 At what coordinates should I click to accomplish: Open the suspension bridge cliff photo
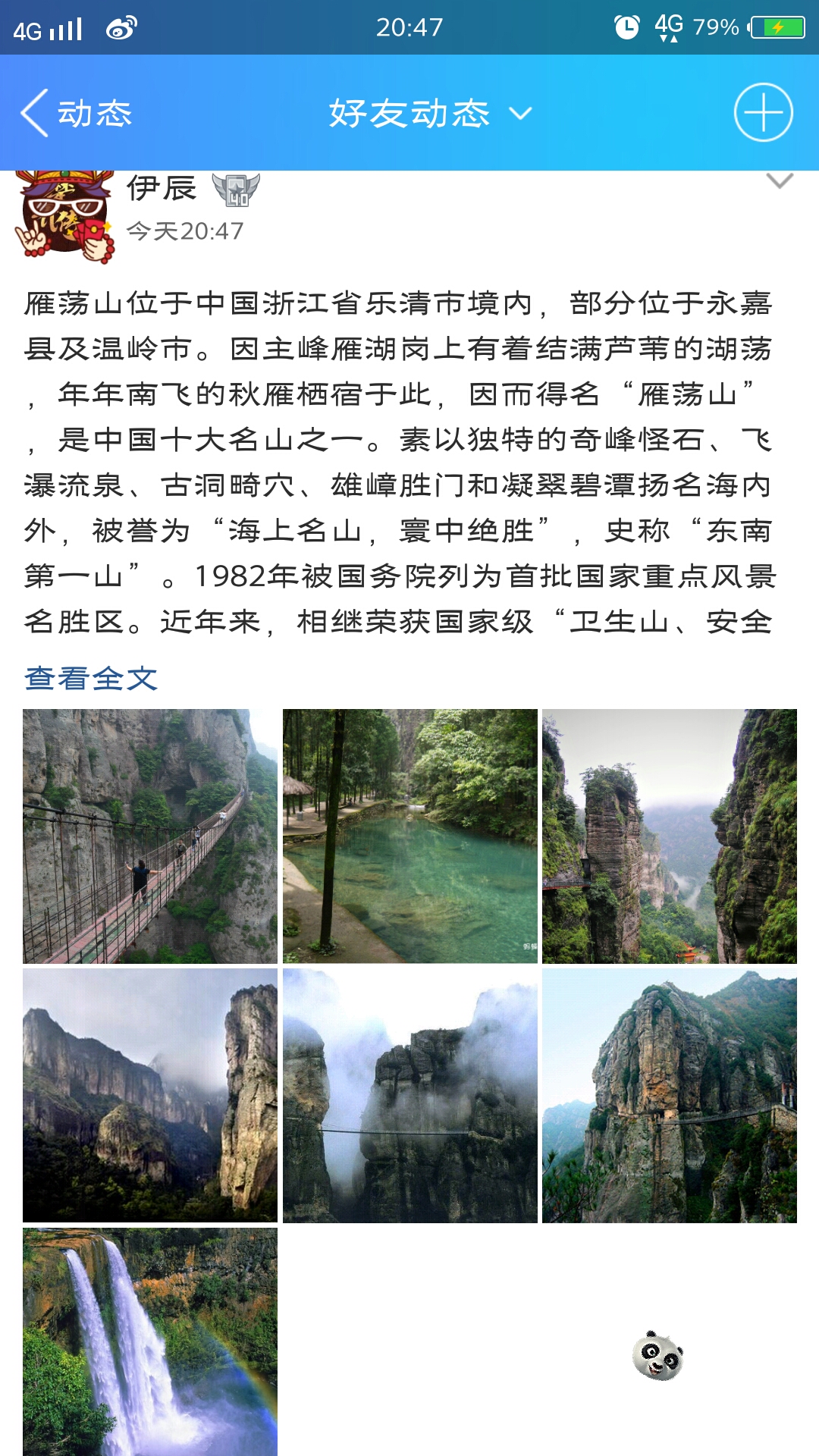(x=150, y=836)
